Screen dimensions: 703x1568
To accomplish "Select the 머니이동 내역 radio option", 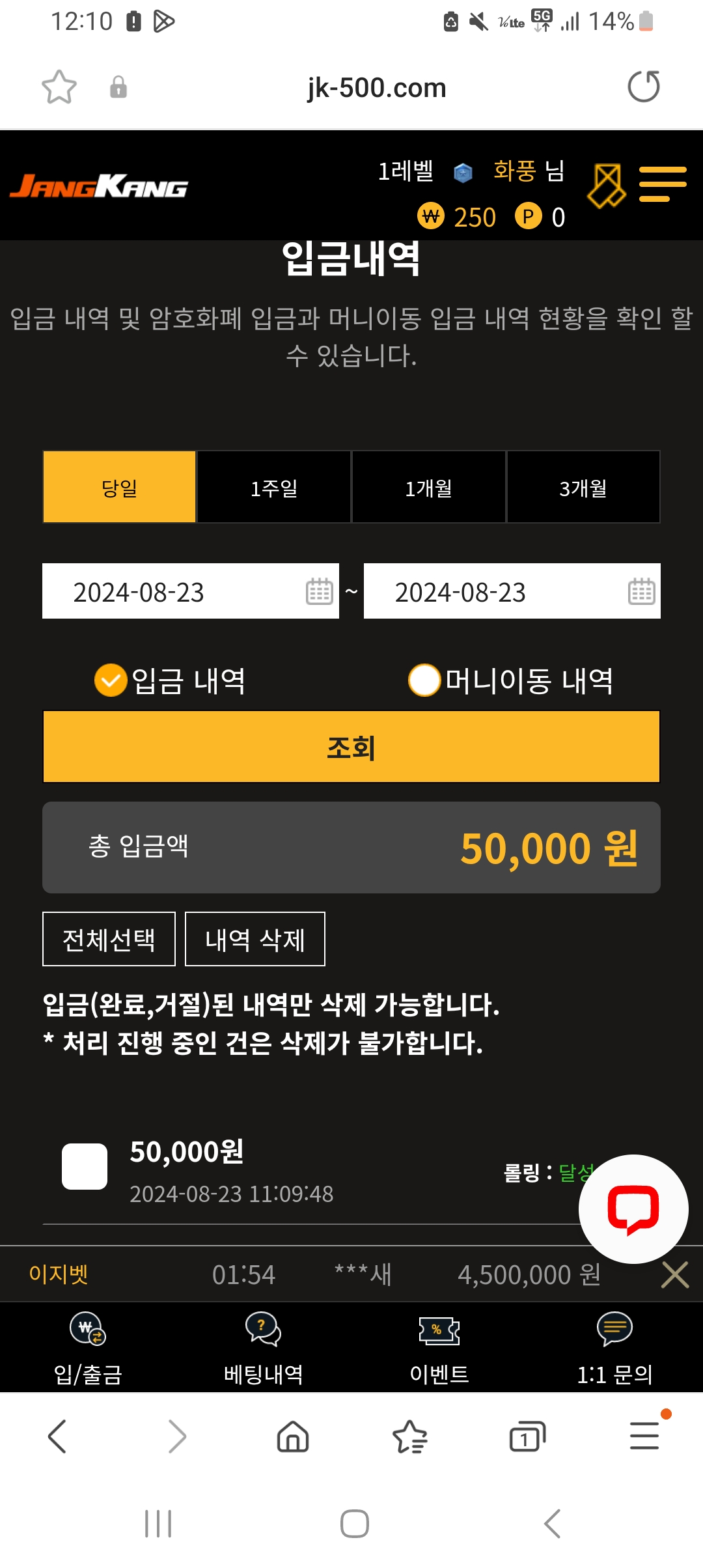I will 424,680.
